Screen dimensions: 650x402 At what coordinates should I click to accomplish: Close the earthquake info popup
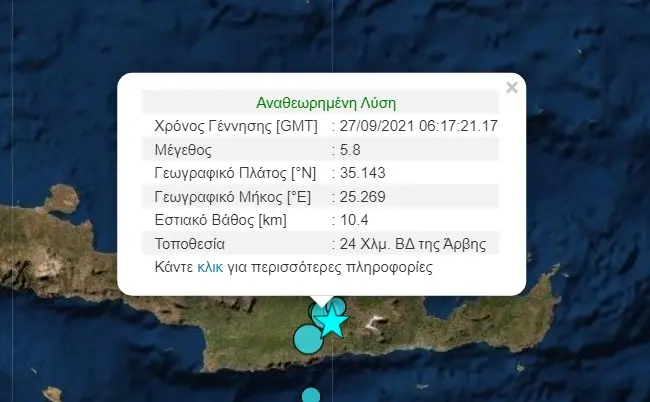[512, 87]
